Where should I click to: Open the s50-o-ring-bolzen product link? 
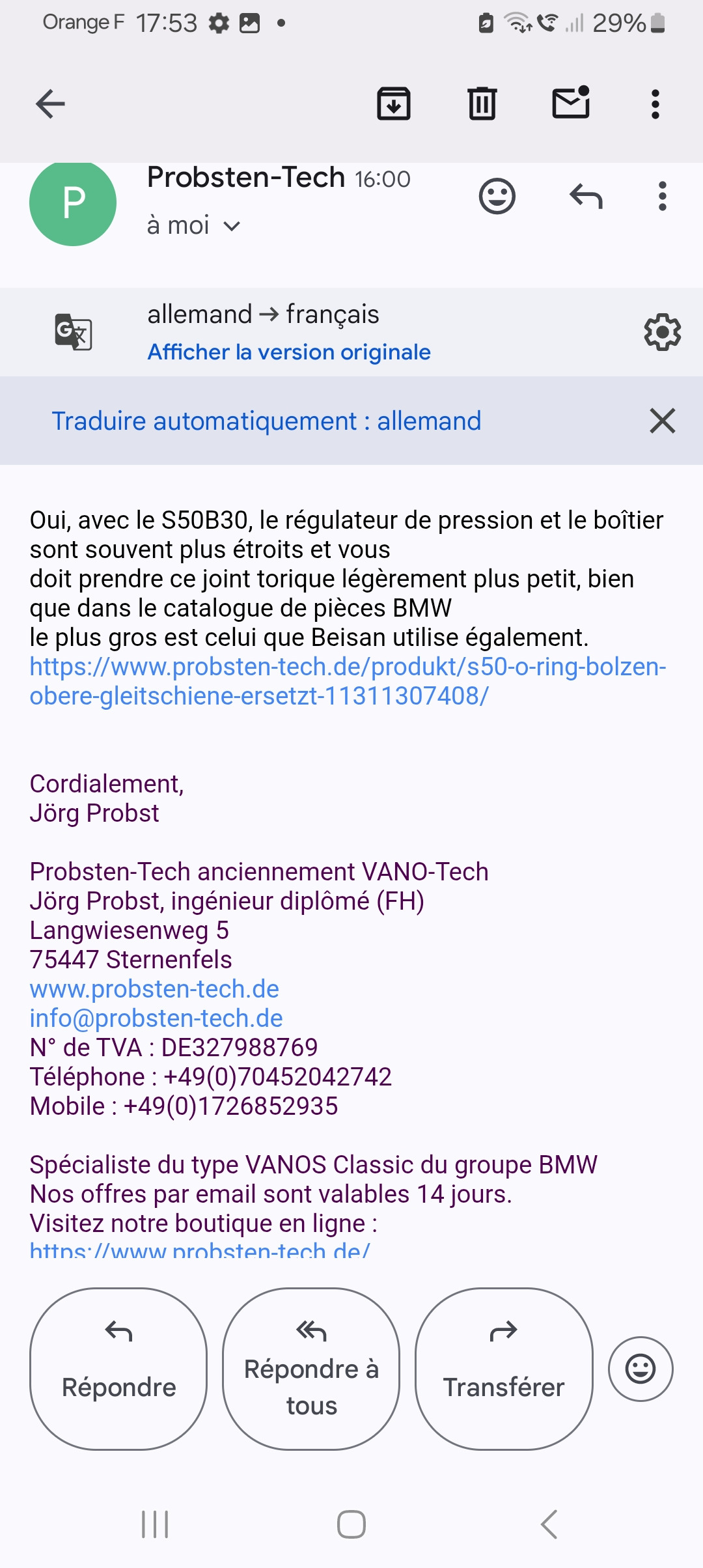click(x=348, y=681)
